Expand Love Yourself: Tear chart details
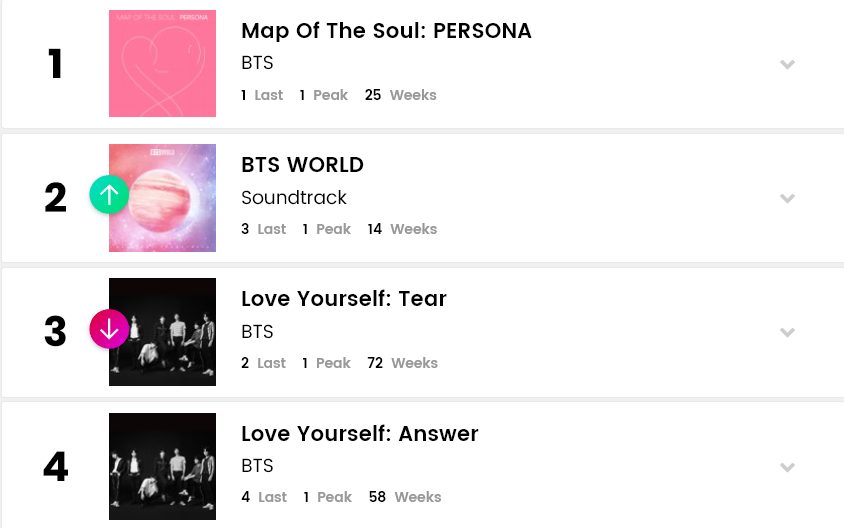This screenshot has width=844, height=528. point(787,332)
